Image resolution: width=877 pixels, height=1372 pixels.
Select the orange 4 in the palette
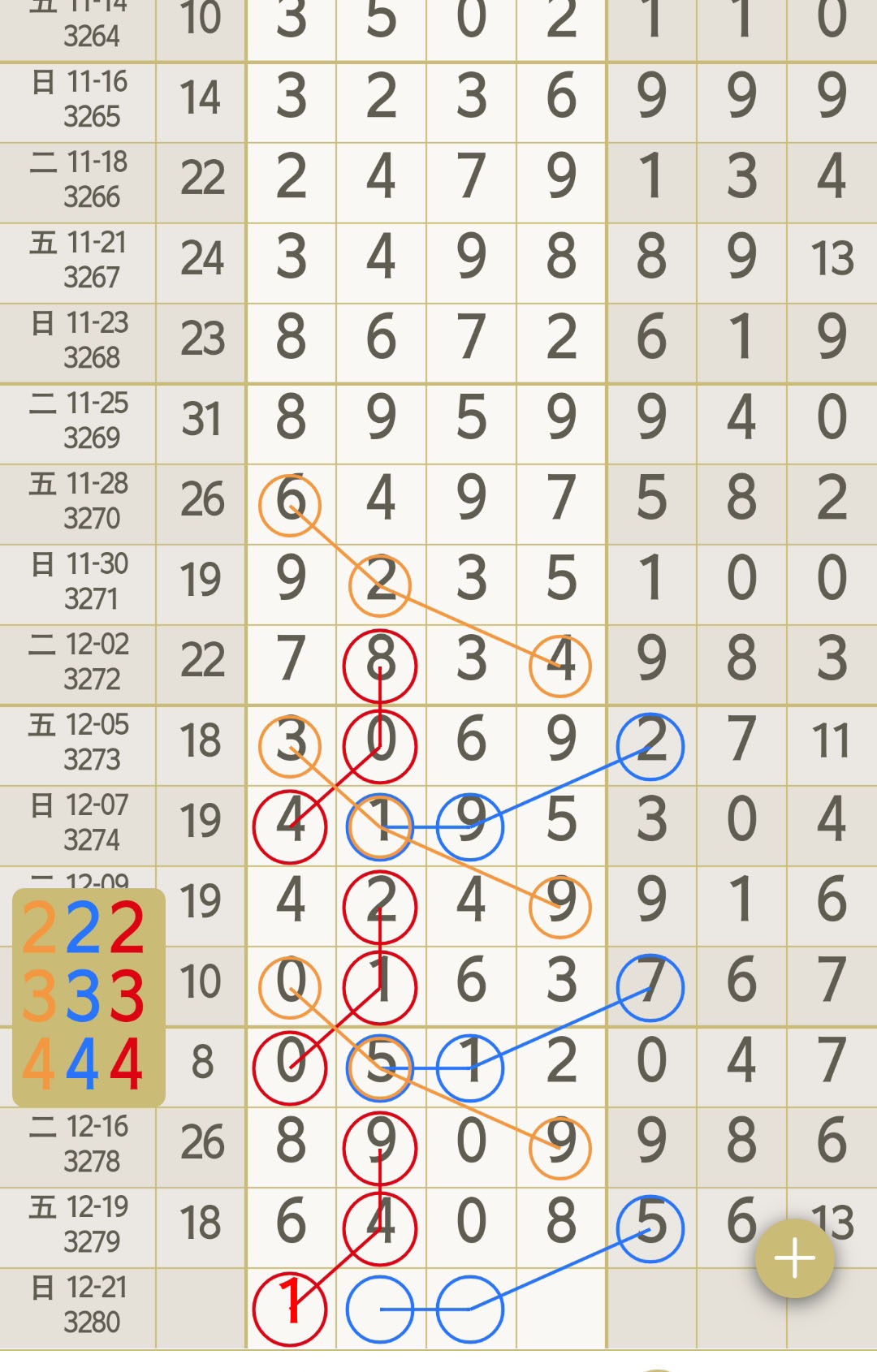coord(39,1064)
